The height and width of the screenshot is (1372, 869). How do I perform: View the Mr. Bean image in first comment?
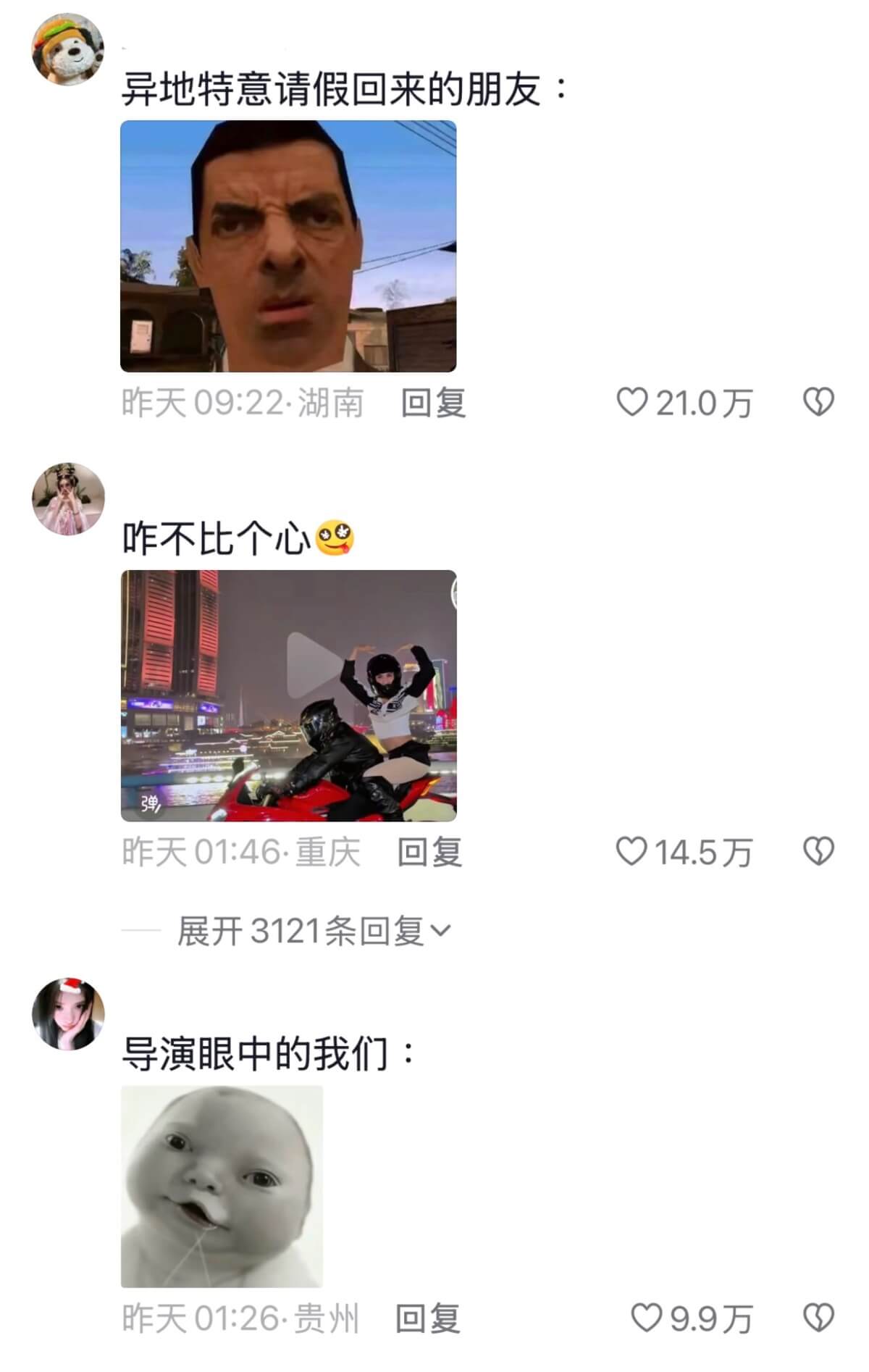point(288,246)
